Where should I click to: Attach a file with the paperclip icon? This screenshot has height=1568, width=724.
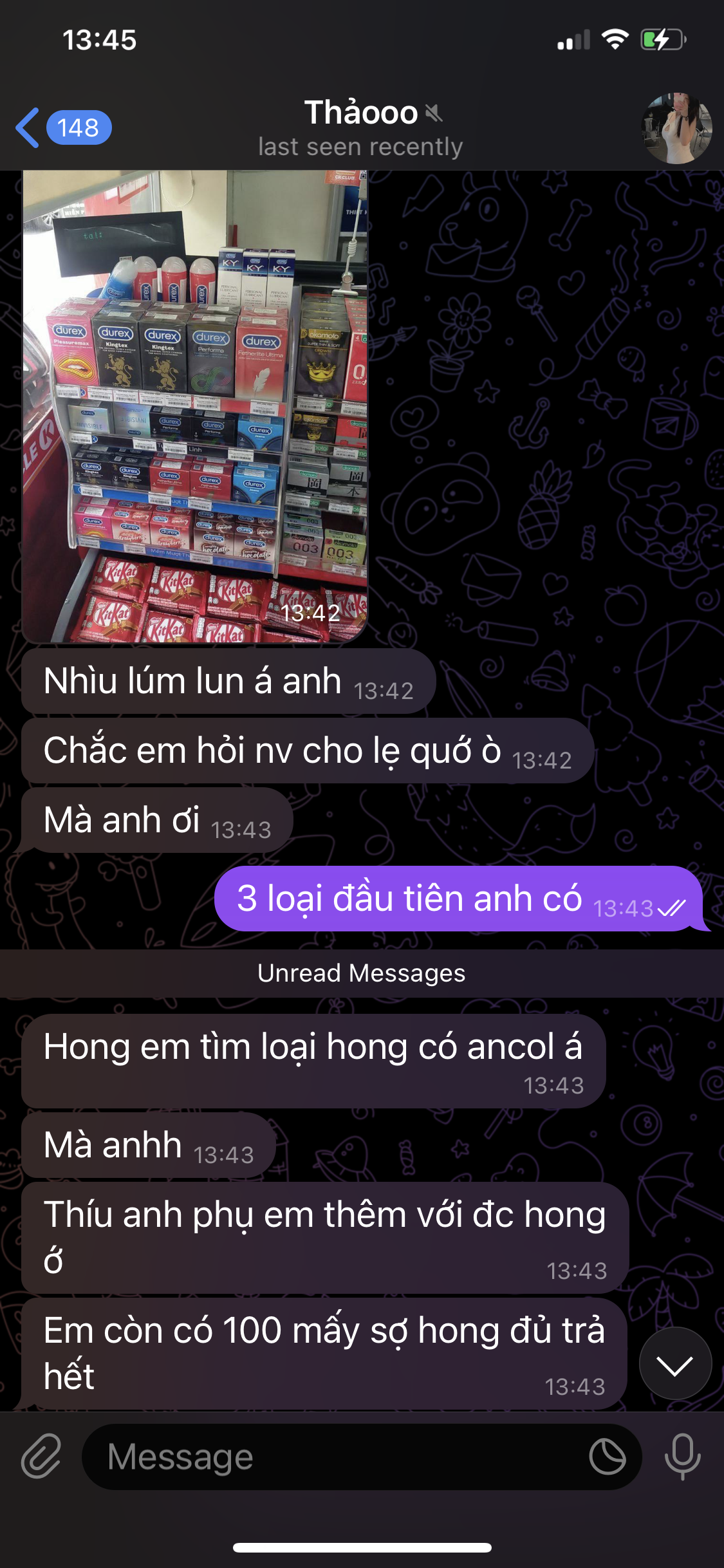point(41,1457)
